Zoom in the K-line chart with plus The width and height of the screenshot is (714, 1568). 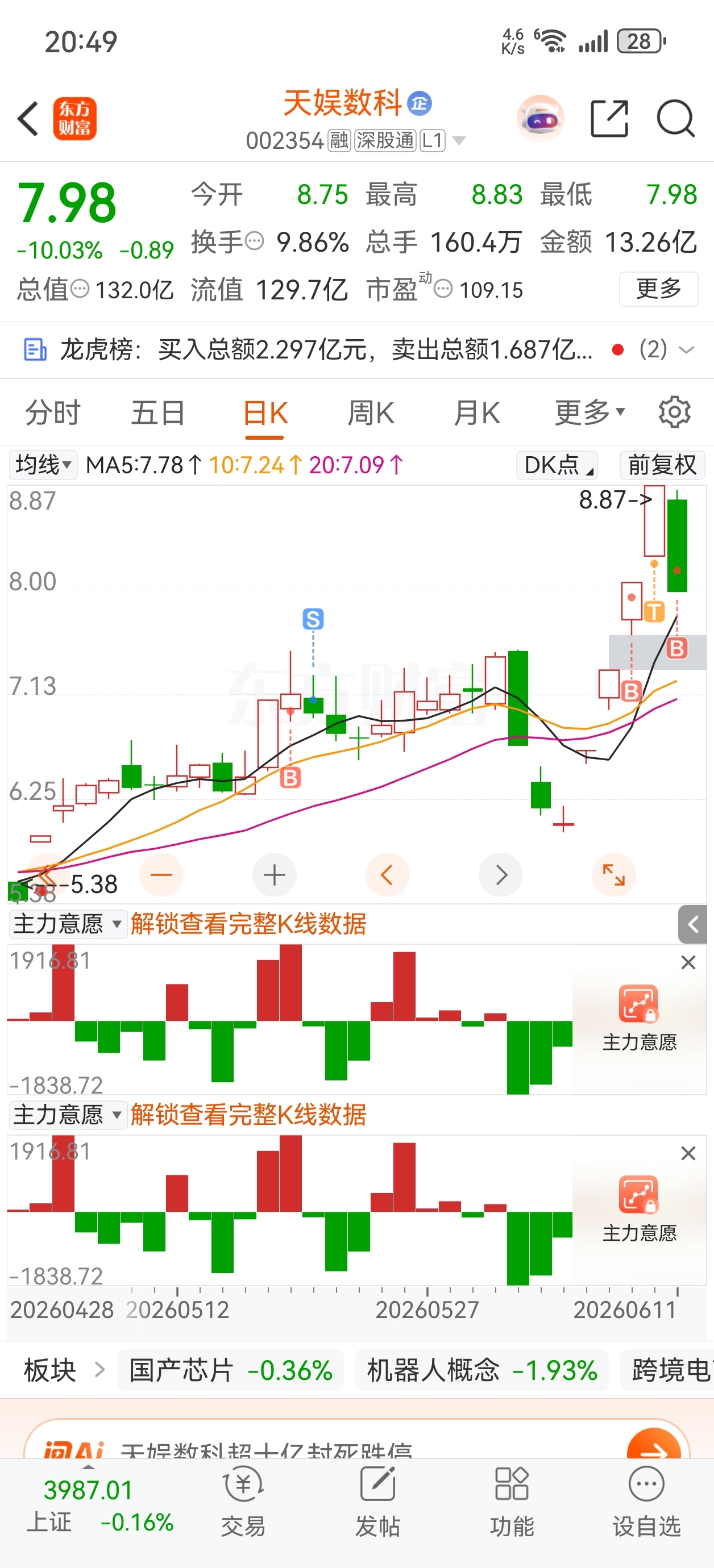[x=274, y=875]
